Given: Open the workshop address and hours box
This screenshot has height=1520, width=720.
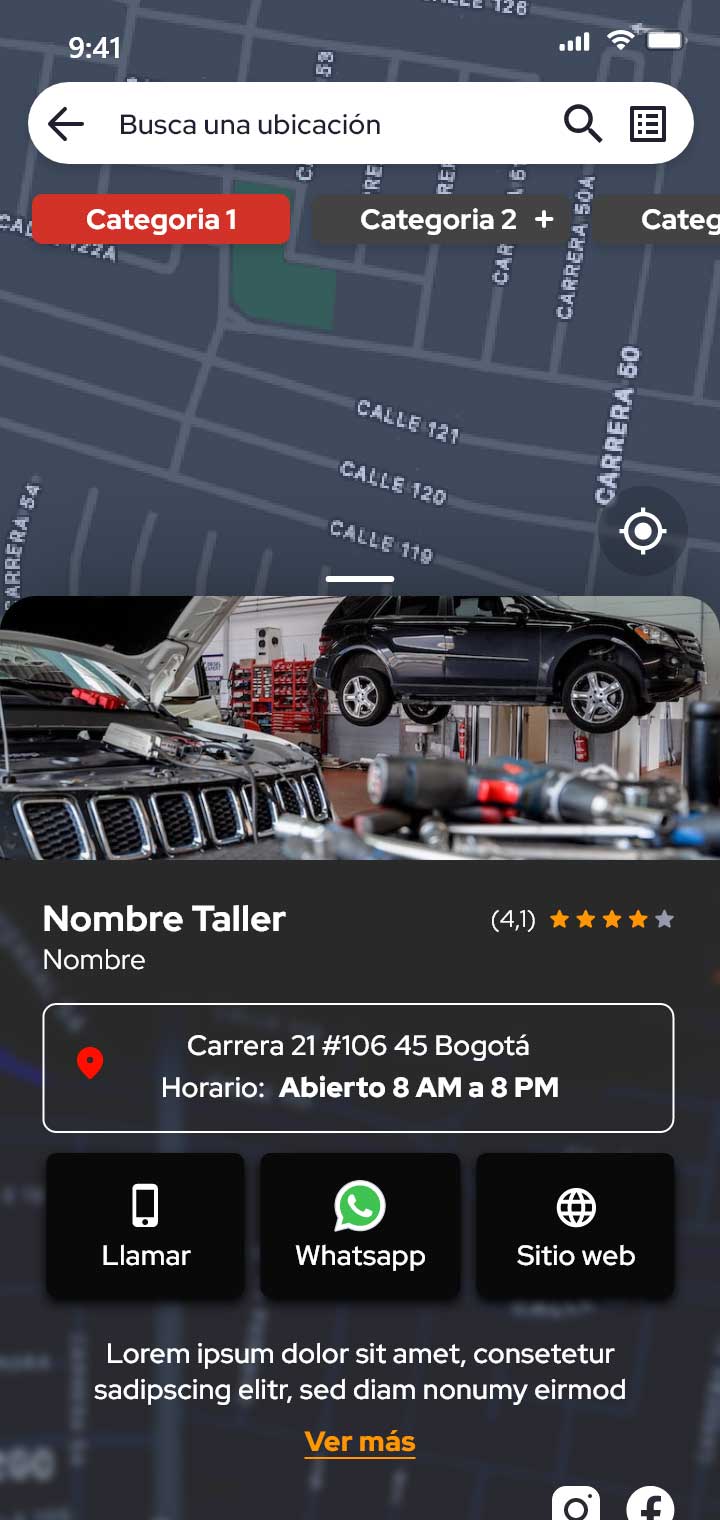Looking at the screenshot, I should (x=358, y=1067).
